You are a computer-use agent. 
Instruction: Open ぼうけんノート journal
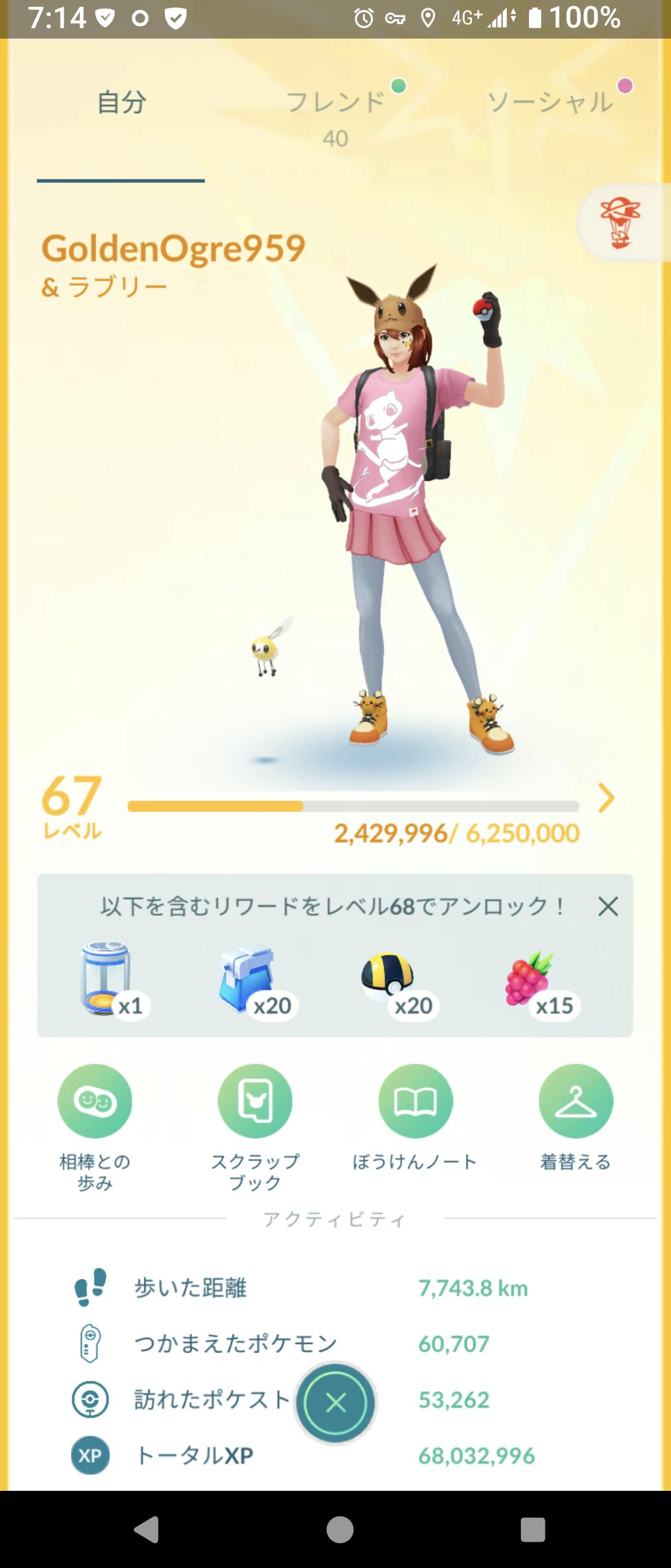(416, 1101)
